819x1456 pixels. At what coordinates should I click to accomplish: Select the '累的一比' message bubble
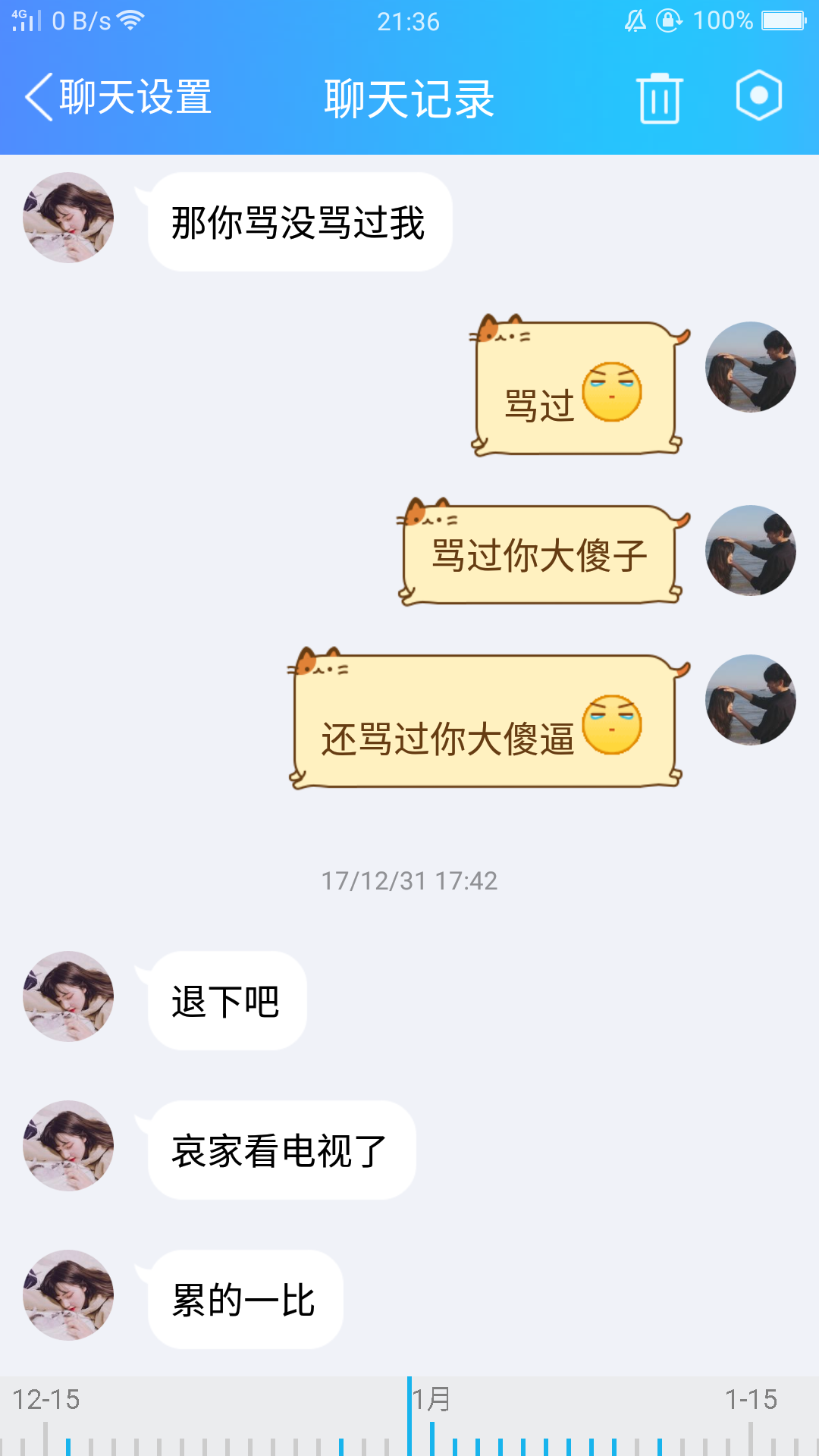click(244, 1298)
